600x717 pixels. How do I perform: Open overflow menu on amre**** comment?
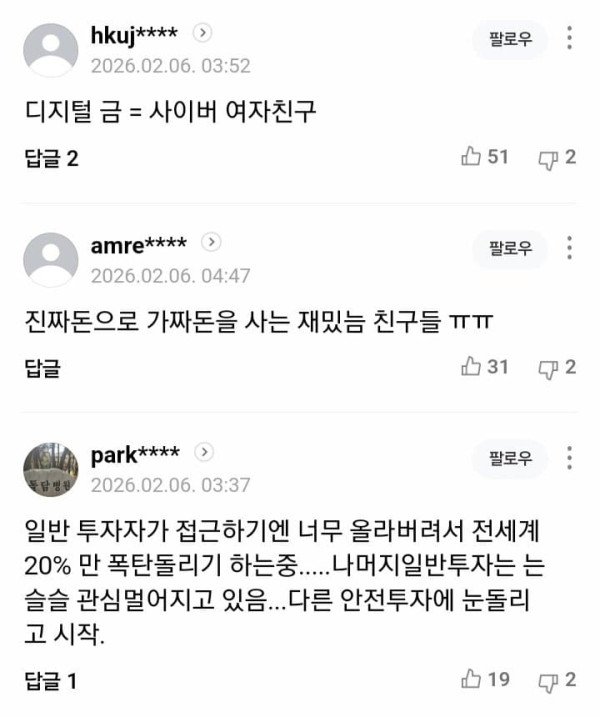[x=570, y=248]
